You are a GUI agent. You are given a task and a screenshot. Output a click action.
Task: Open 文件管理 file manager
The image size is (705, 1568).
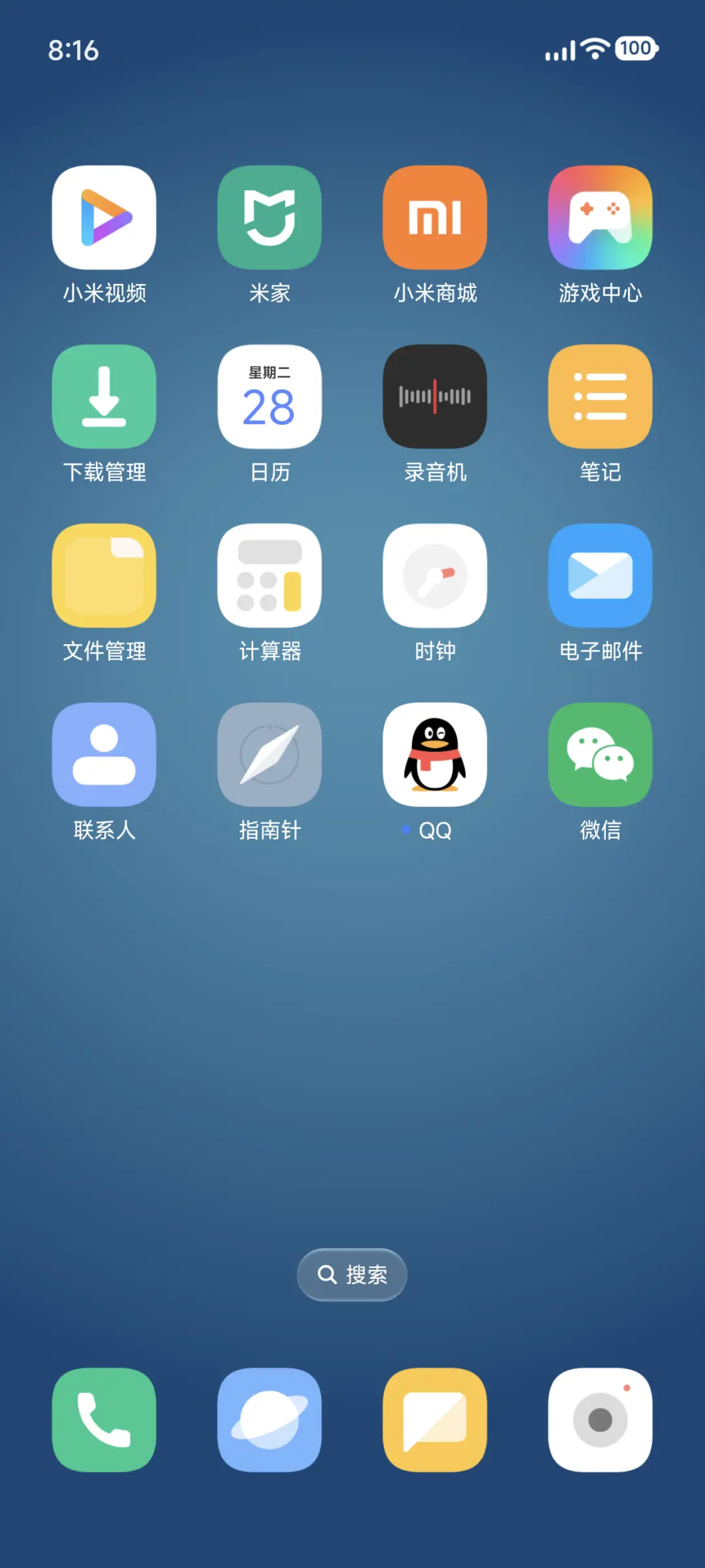pos(104,574)
